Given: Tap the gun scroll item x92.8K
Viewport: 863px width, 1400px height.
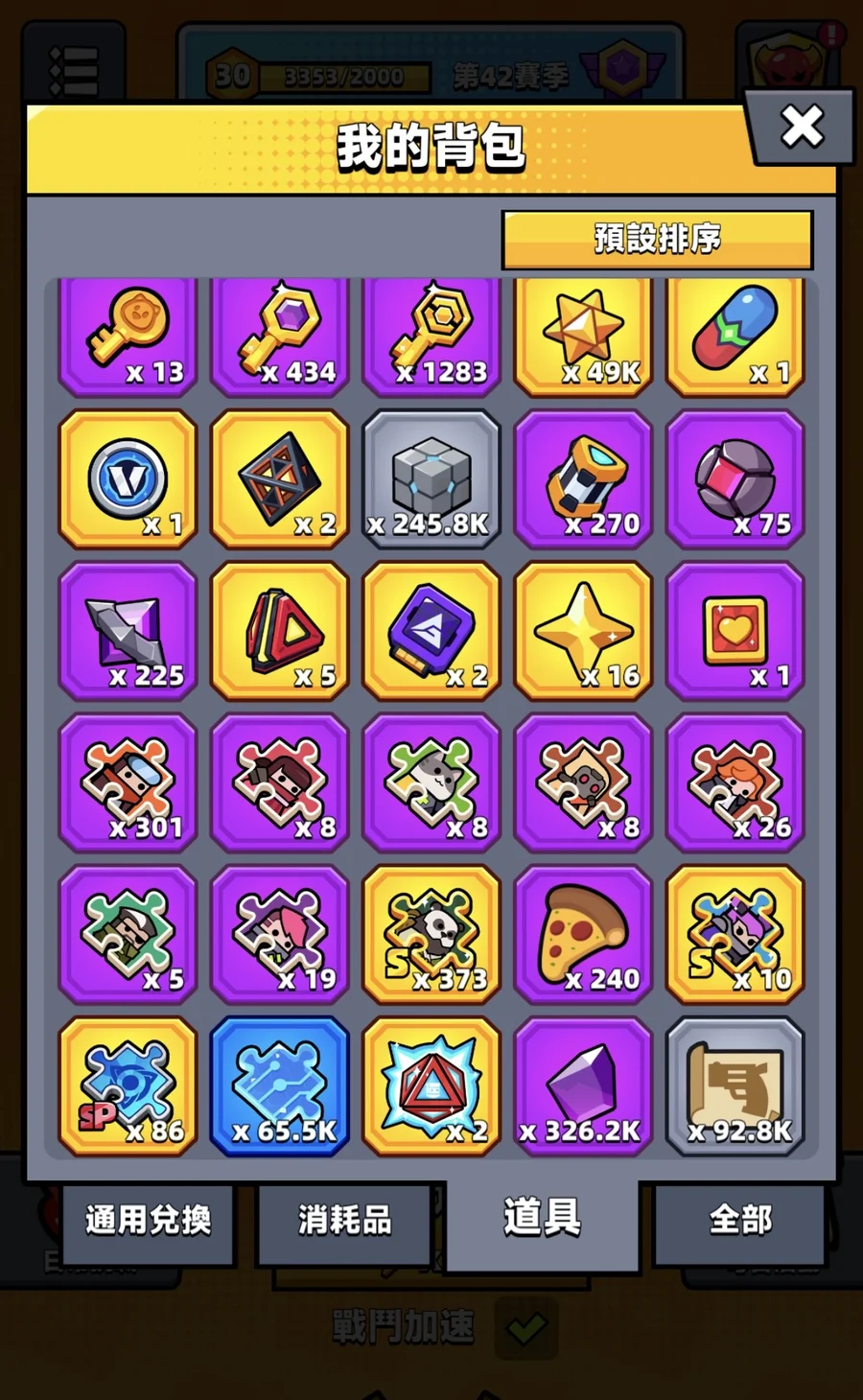Looking at the screenshot, I should 735,1085.
